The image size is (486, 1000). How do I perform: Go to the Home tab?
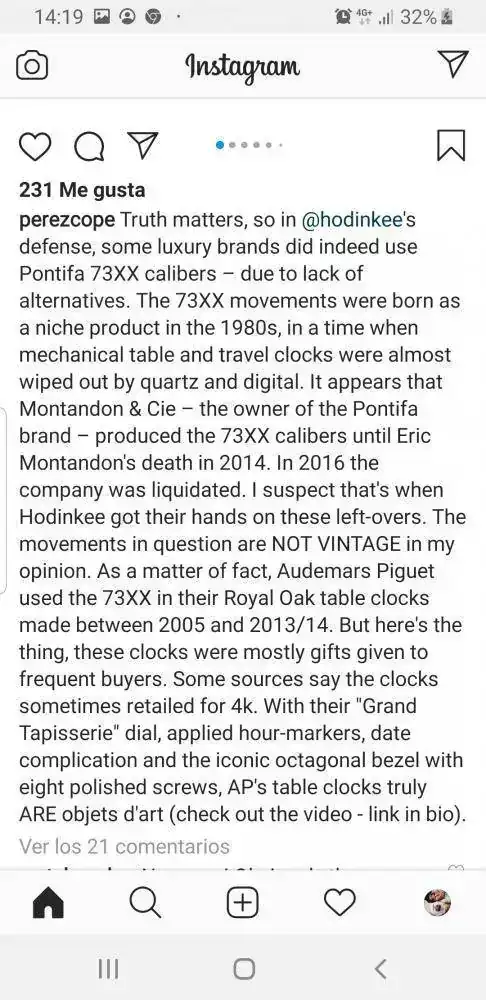click(48, 902)
